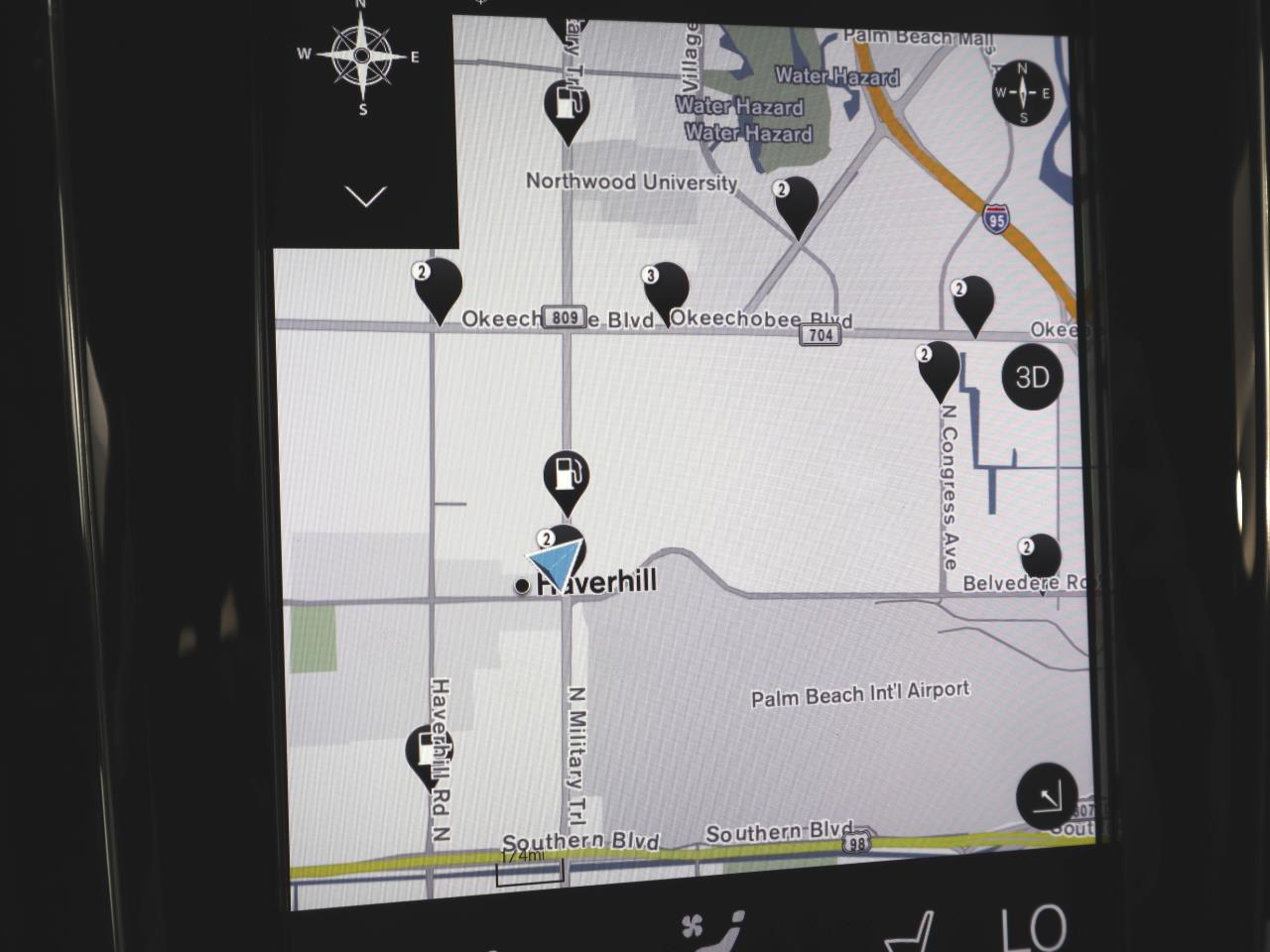This screenshot has width=1270, height=952.
Task: Open gas station pin near Northwood University
Action: (x=567, y=105)
